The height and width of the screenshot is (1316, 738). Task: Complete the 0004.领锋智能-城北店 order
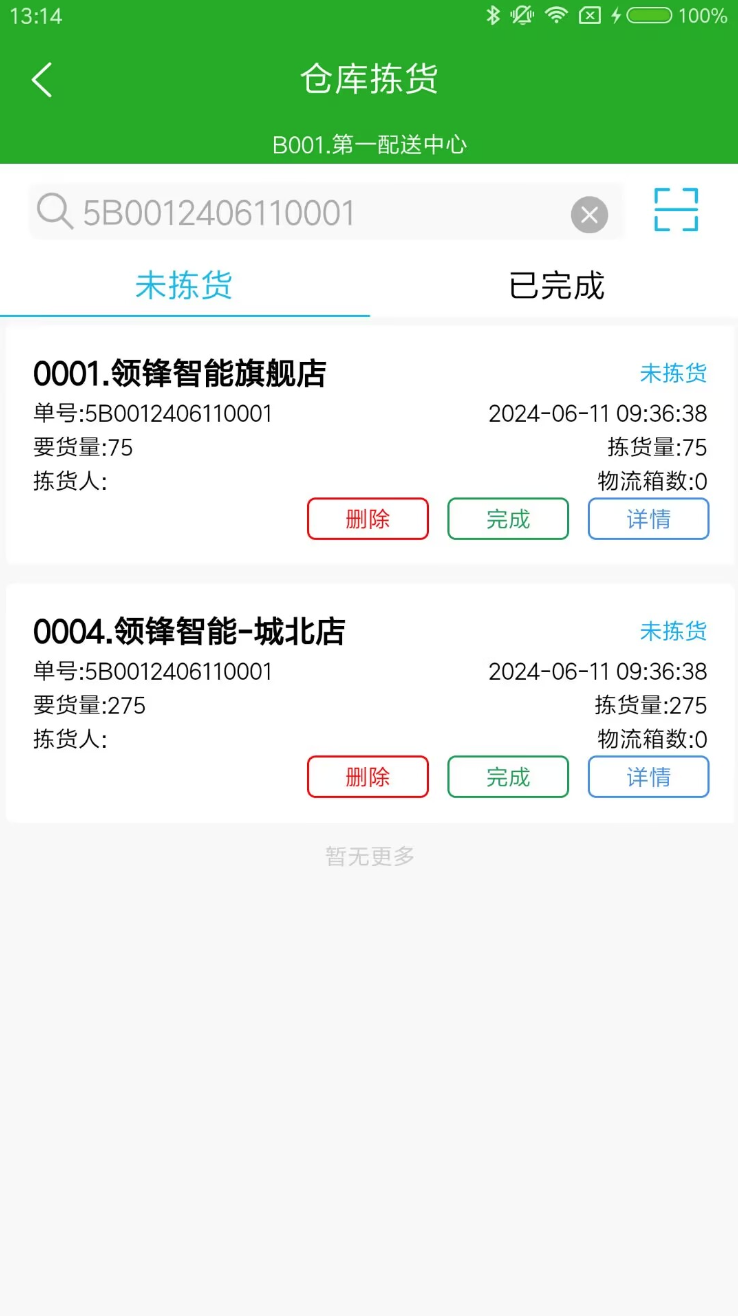click(508, 777)
